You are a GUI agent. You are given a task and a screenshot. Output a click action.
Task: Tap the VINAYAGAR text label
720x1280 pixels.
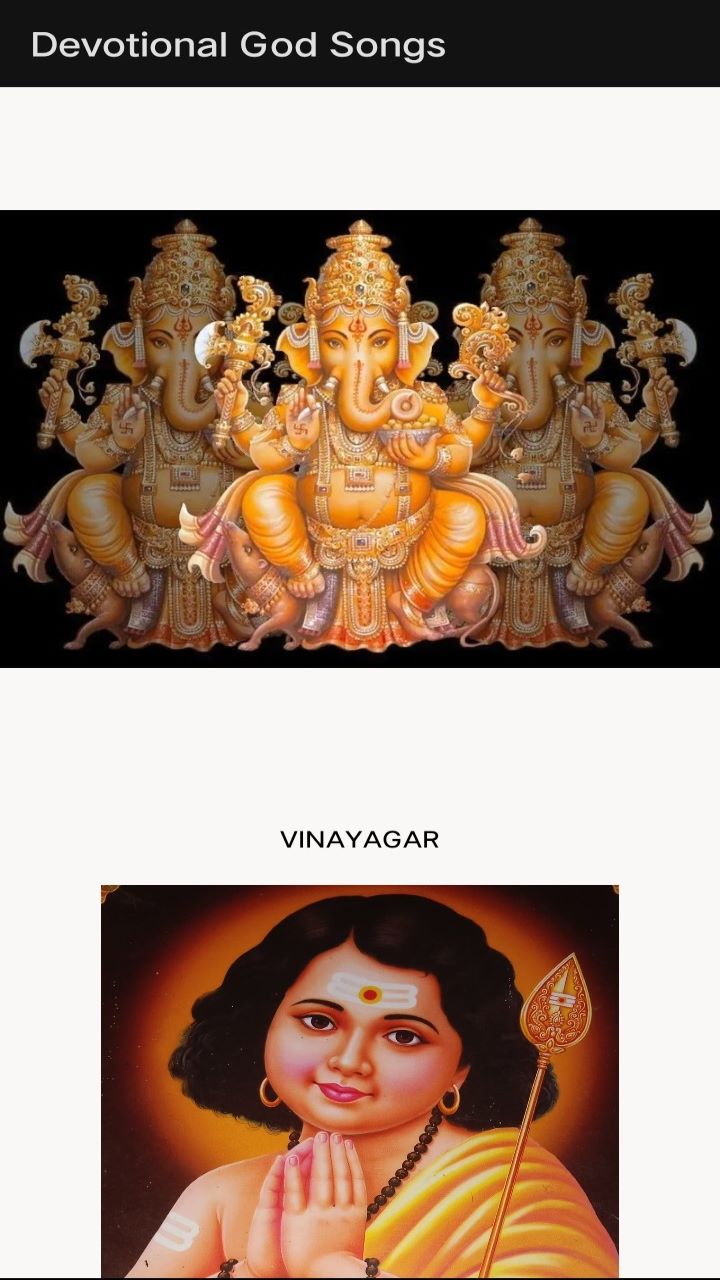click(360, 840)
